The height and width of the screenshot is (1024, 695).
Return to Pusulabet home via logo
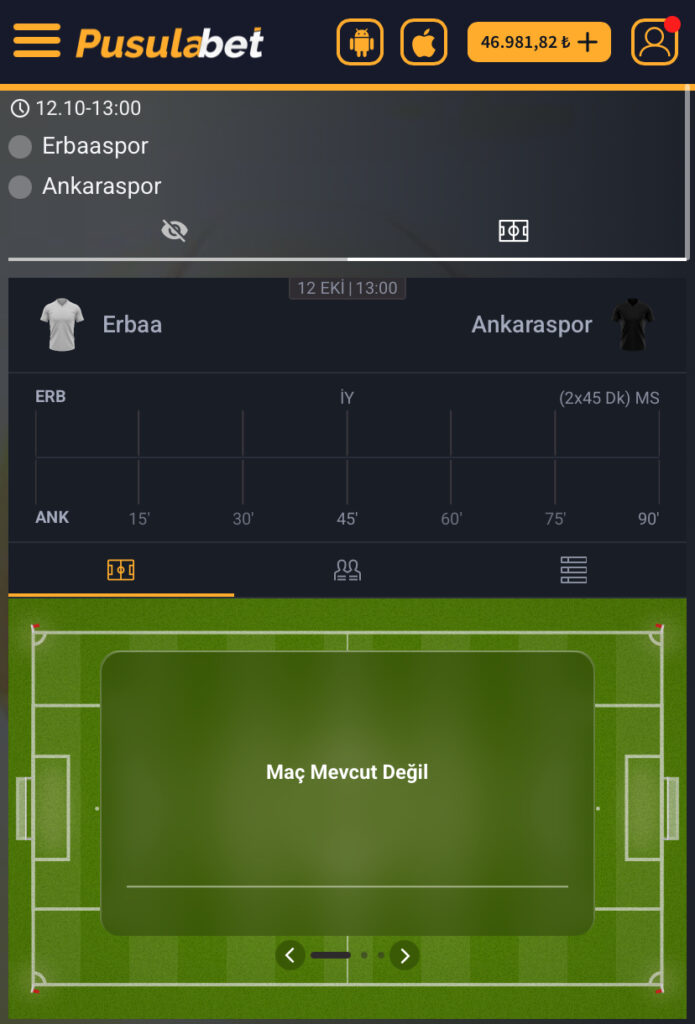click(170, 42)
